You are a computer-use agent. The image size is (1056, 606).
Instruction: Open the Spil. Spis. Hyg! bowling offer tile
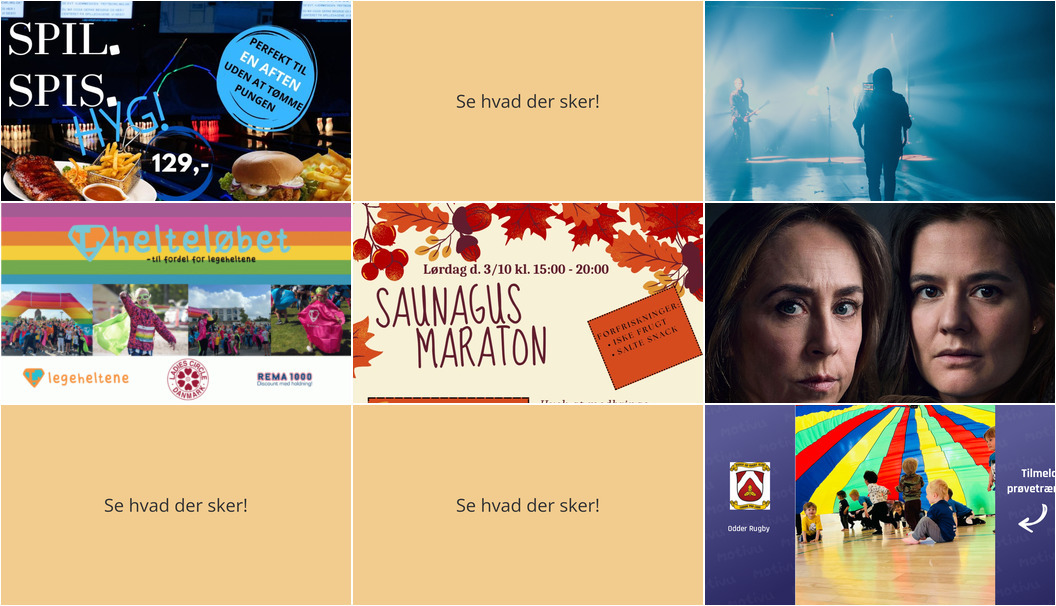[176, 101]
